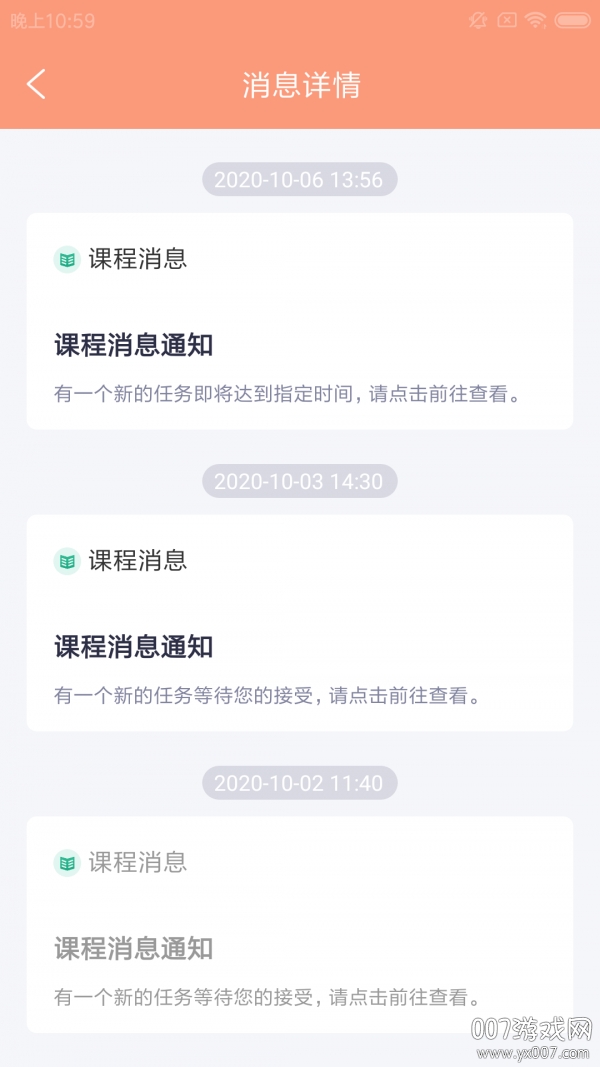This screenshot has width=600, height=1067.
Task: Open the course message from 2020-10-02 11:40
Action: (300, 925)
